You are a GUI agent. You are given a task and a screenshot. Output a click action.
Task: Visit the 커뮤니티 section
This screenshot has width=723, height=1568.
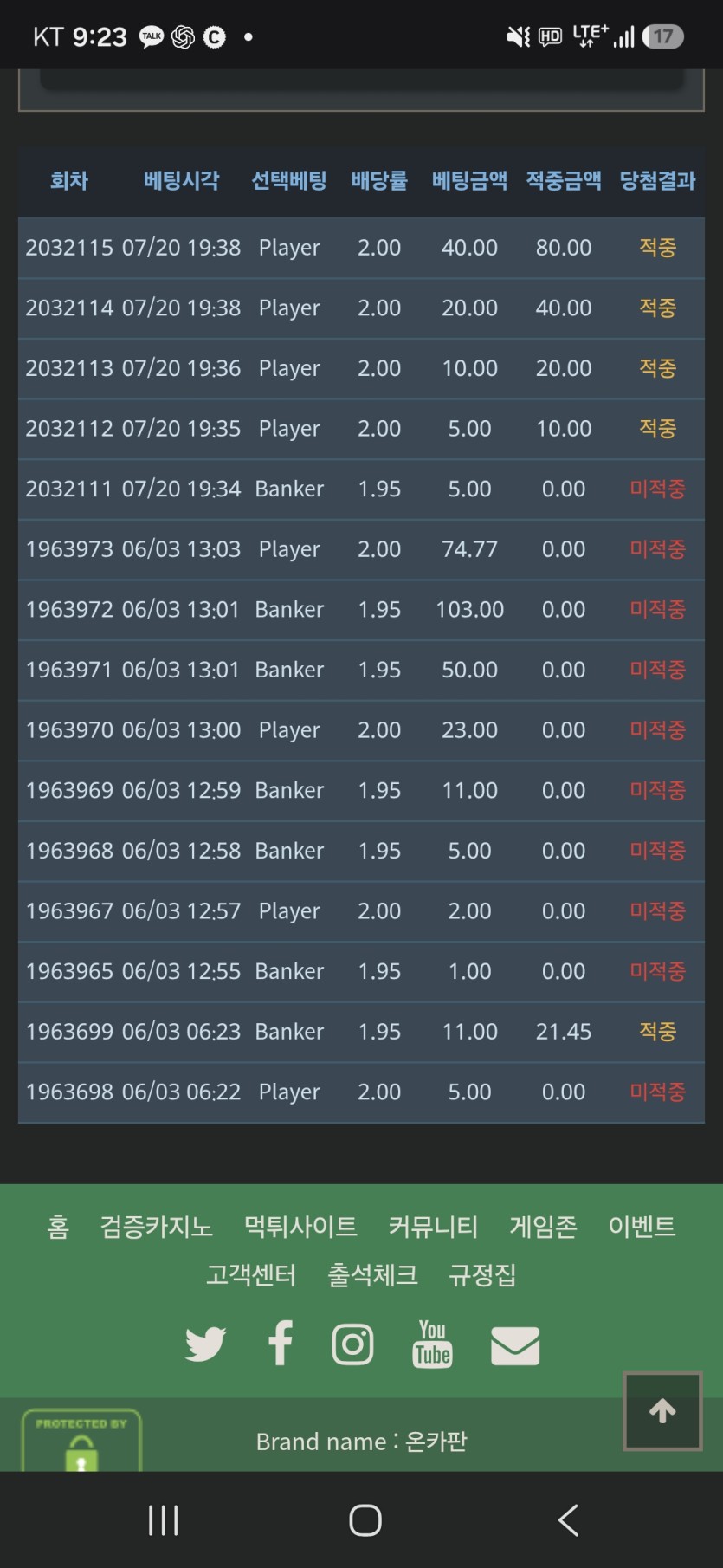[433, 1227]
